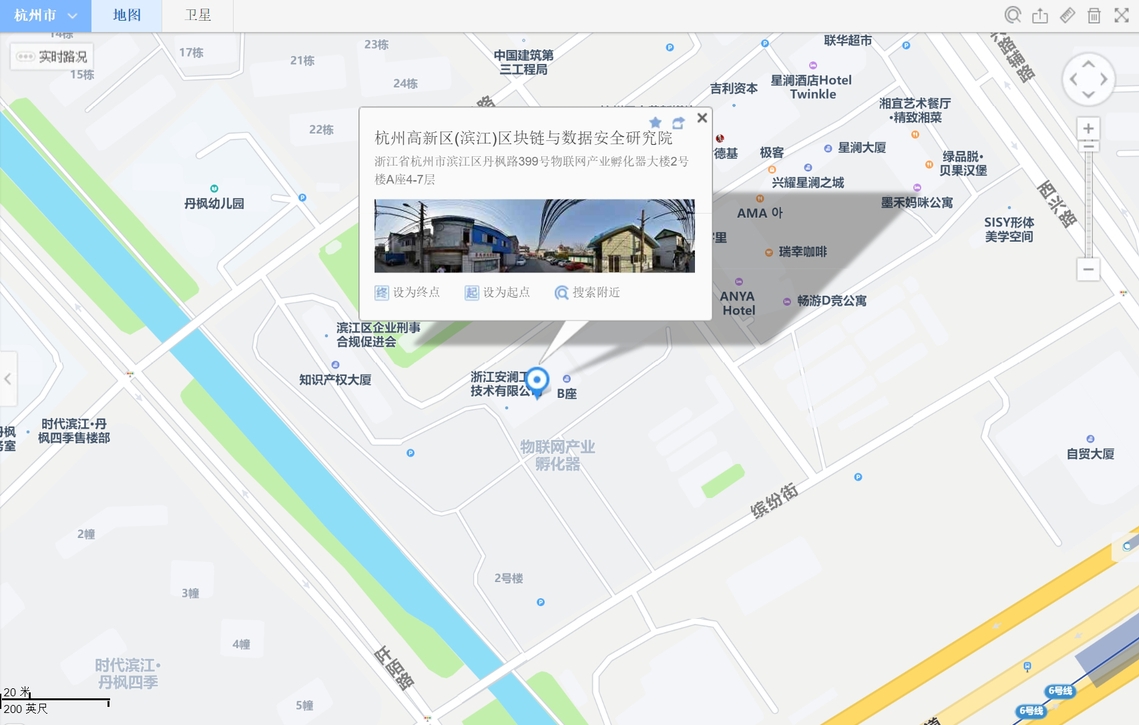The image size is (1139, 725).
Task: Clear map with the trash tool
Action: tap(1094, 15)
